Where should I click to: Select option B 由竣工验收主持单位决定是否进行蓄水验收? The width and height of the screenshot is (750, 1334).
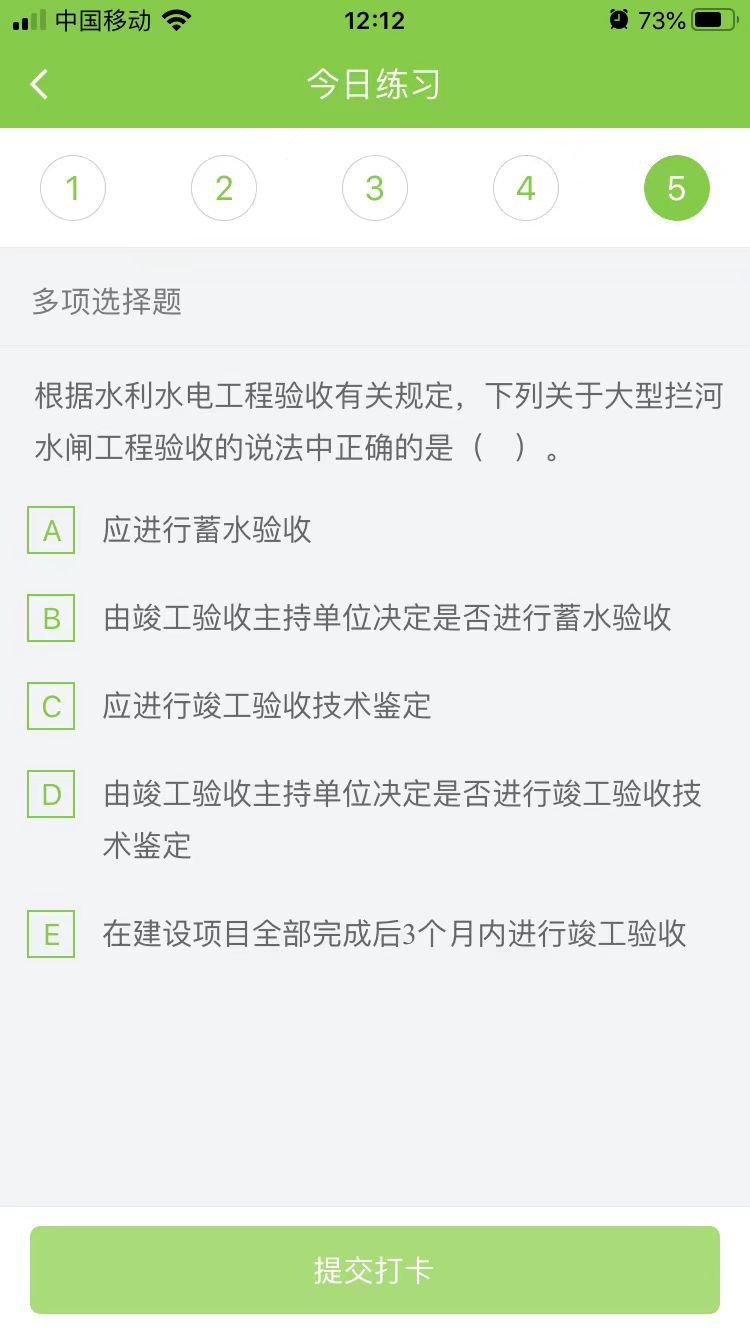51,619
